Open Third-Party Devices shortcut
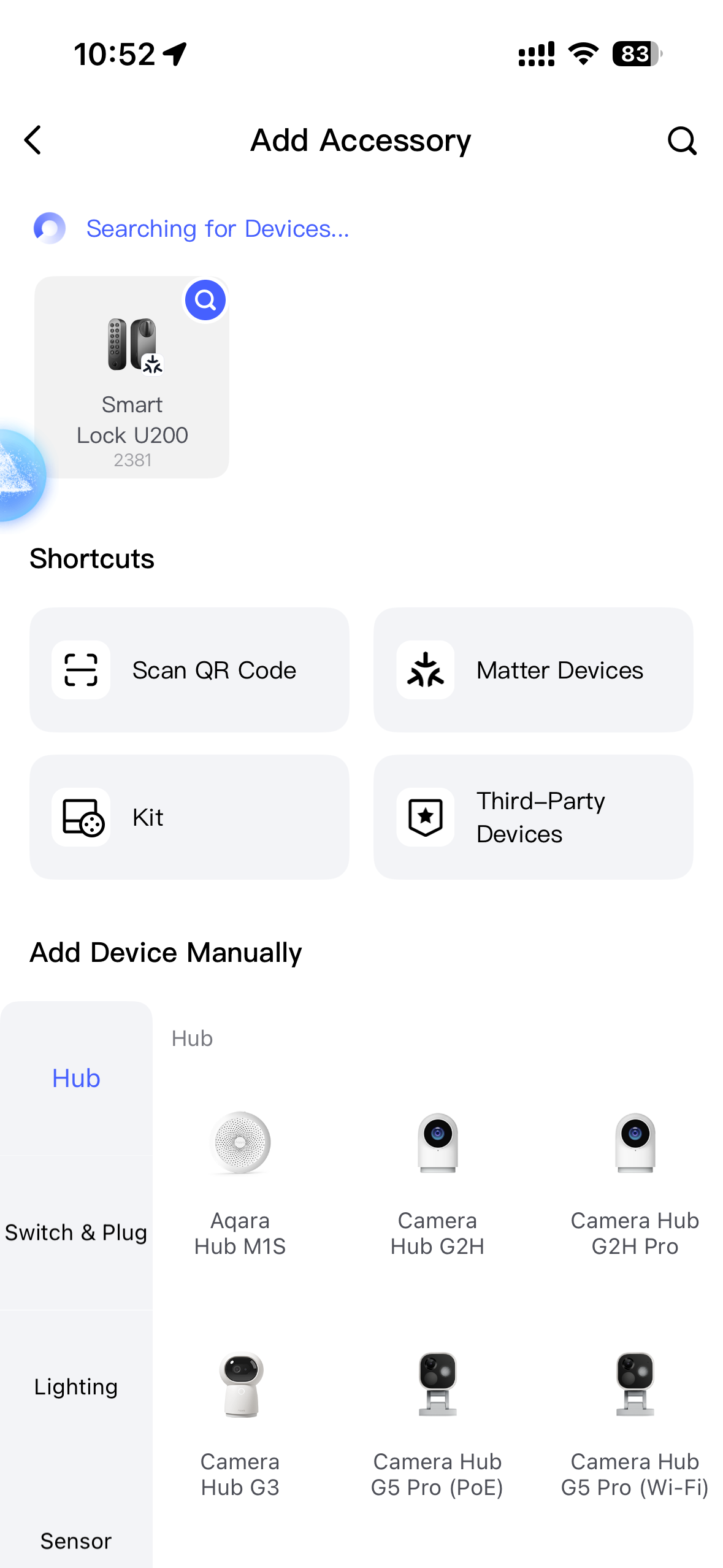Image resolution: width=723 pixels, height=1568 pixels. [x=533, y=817]
